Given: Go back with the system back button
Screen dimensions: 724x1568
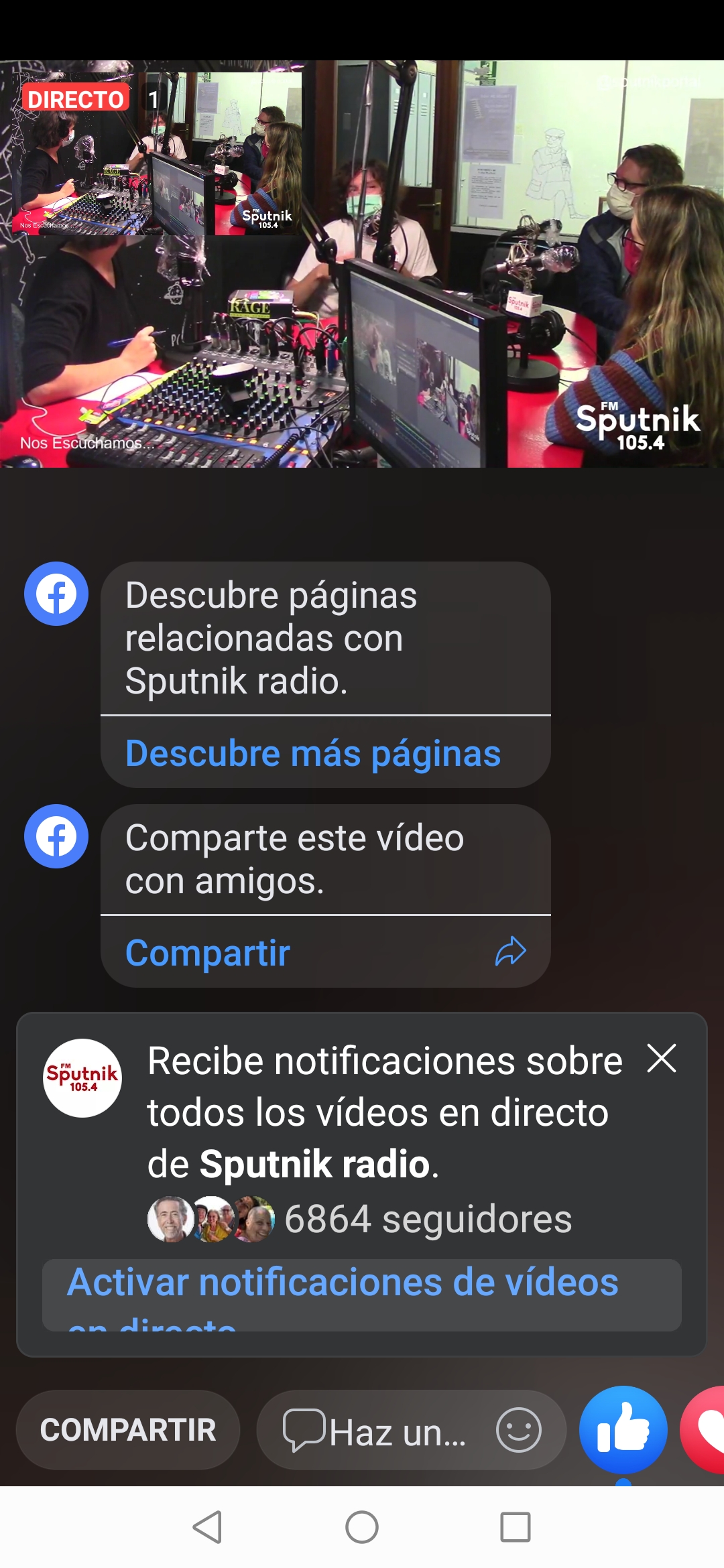Looking at the screenshot, I should 207,1528.
